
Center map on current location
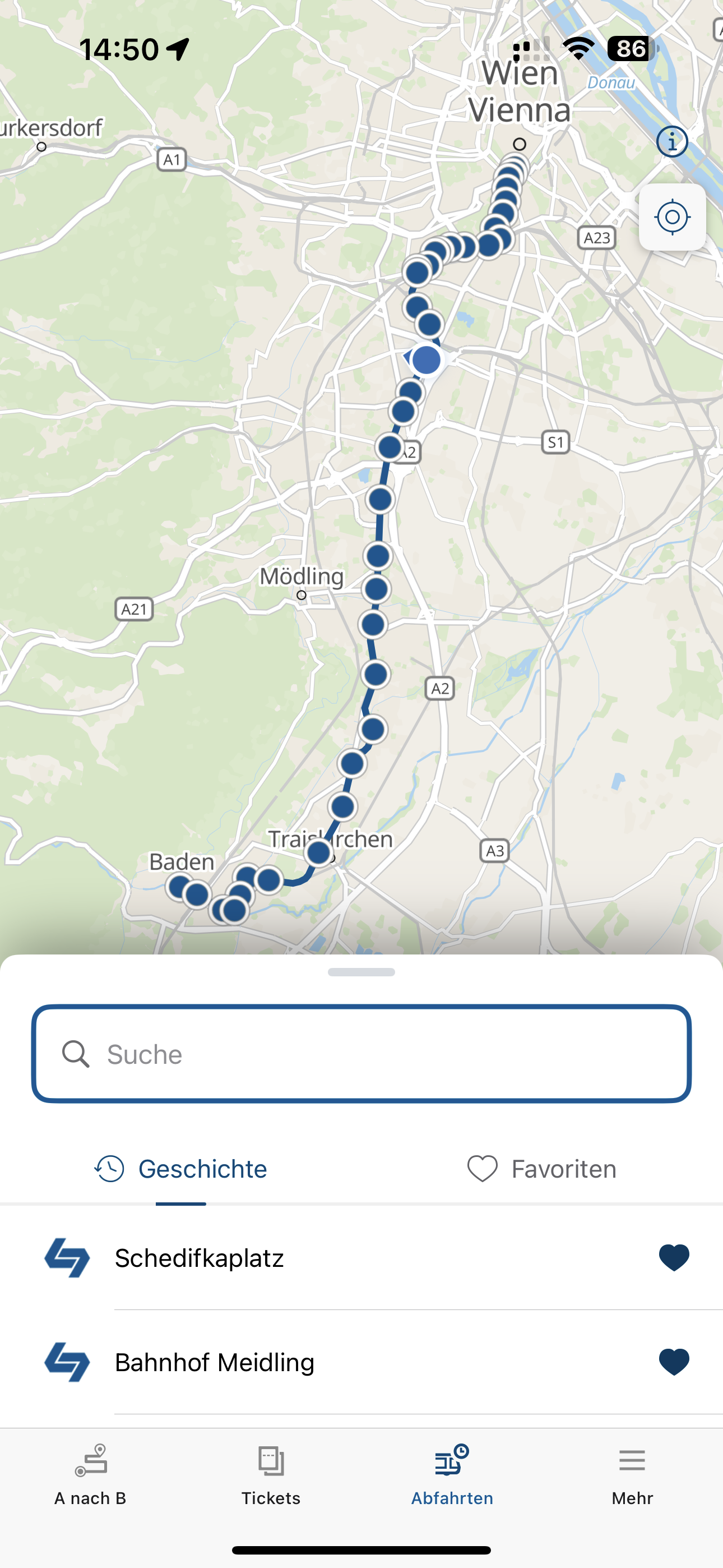click(672, 218)
